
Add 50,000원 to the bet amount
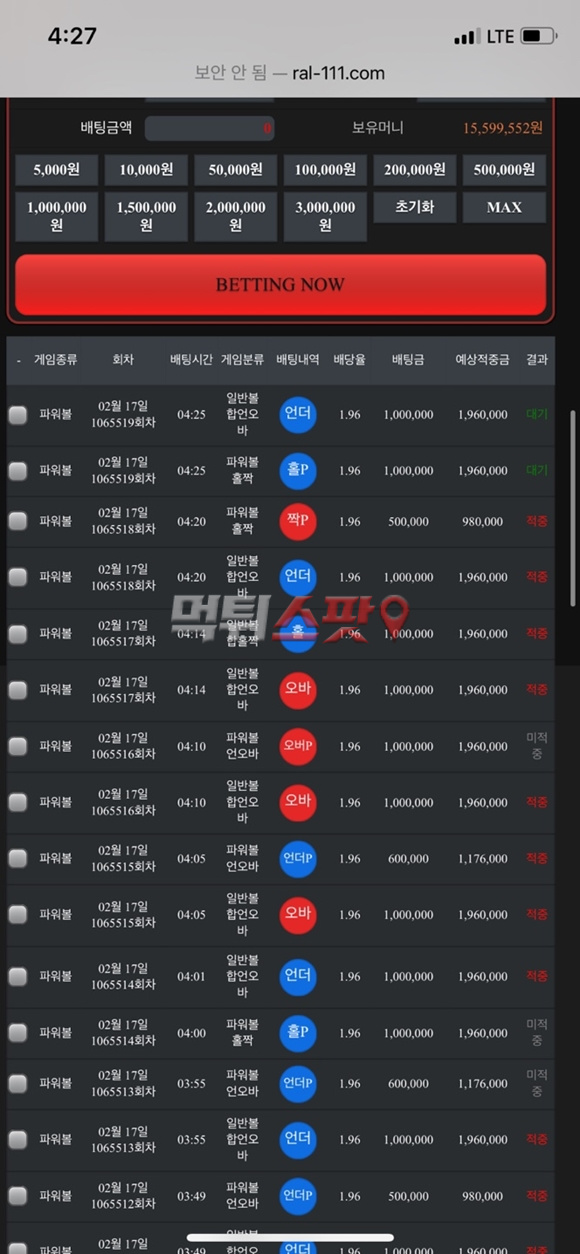click(x=235, y=170)
